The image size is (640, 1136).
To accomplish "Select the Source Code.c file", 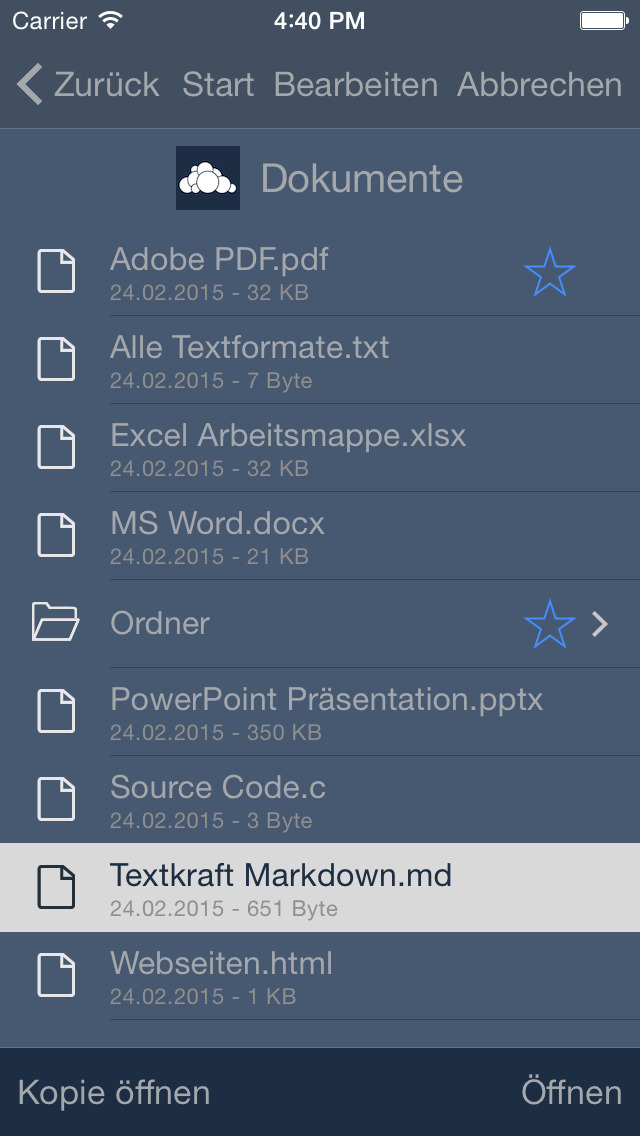I will pyautogui.click(x=320, y=800).
